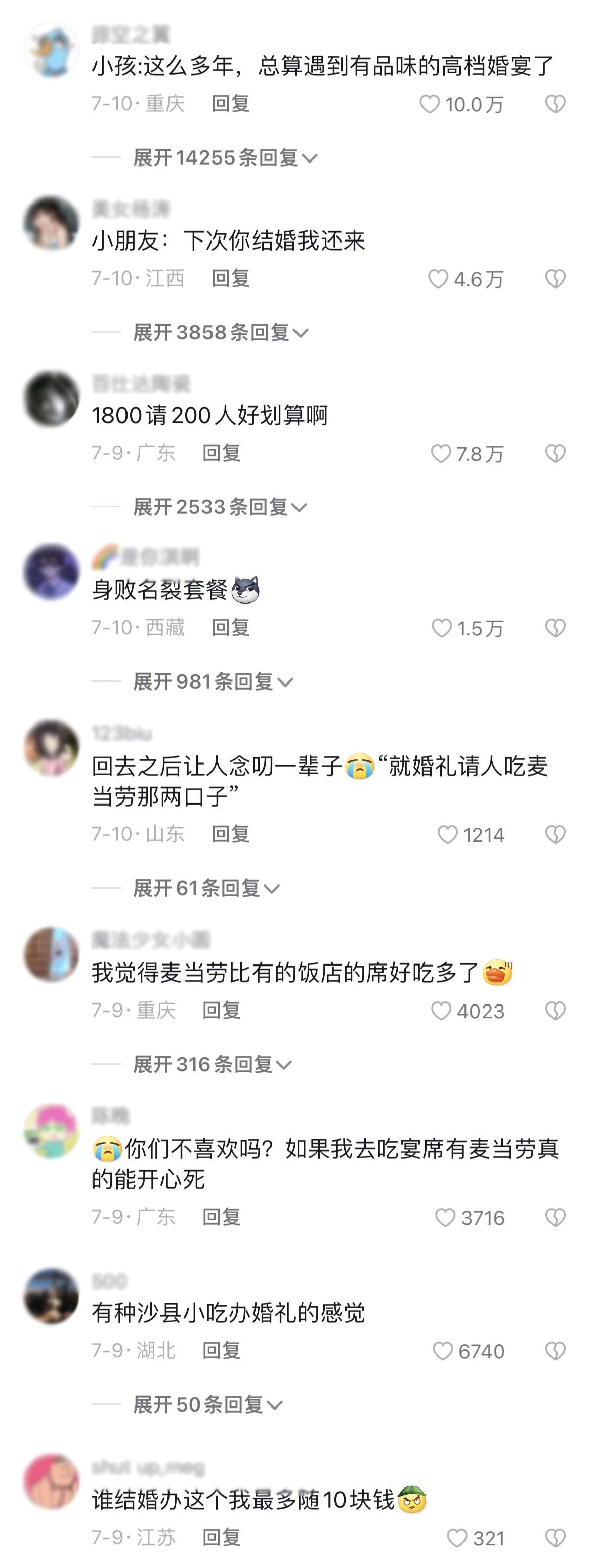
Task: Expand the 61 replies
Action: 205,888
